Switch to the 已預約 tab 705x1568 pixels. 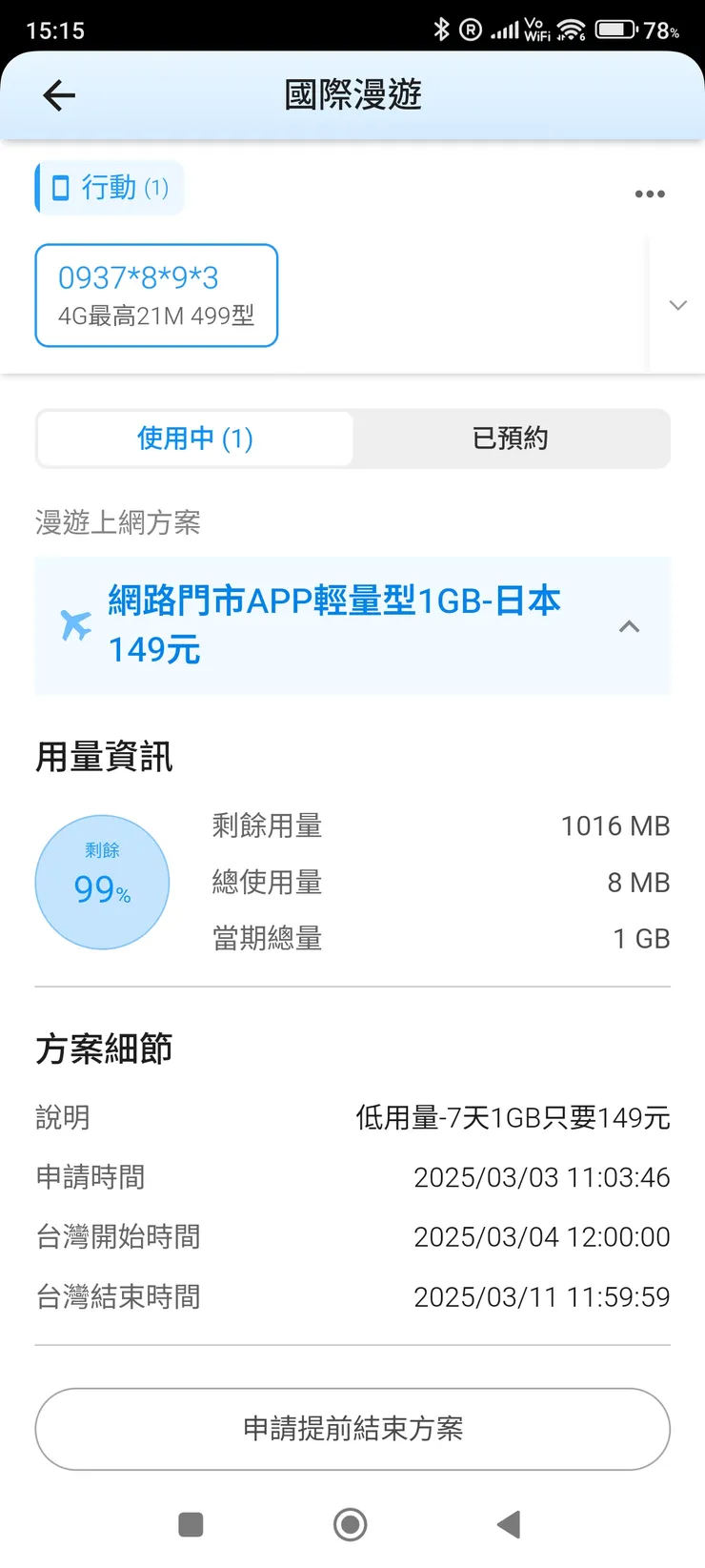click(511, 438)
